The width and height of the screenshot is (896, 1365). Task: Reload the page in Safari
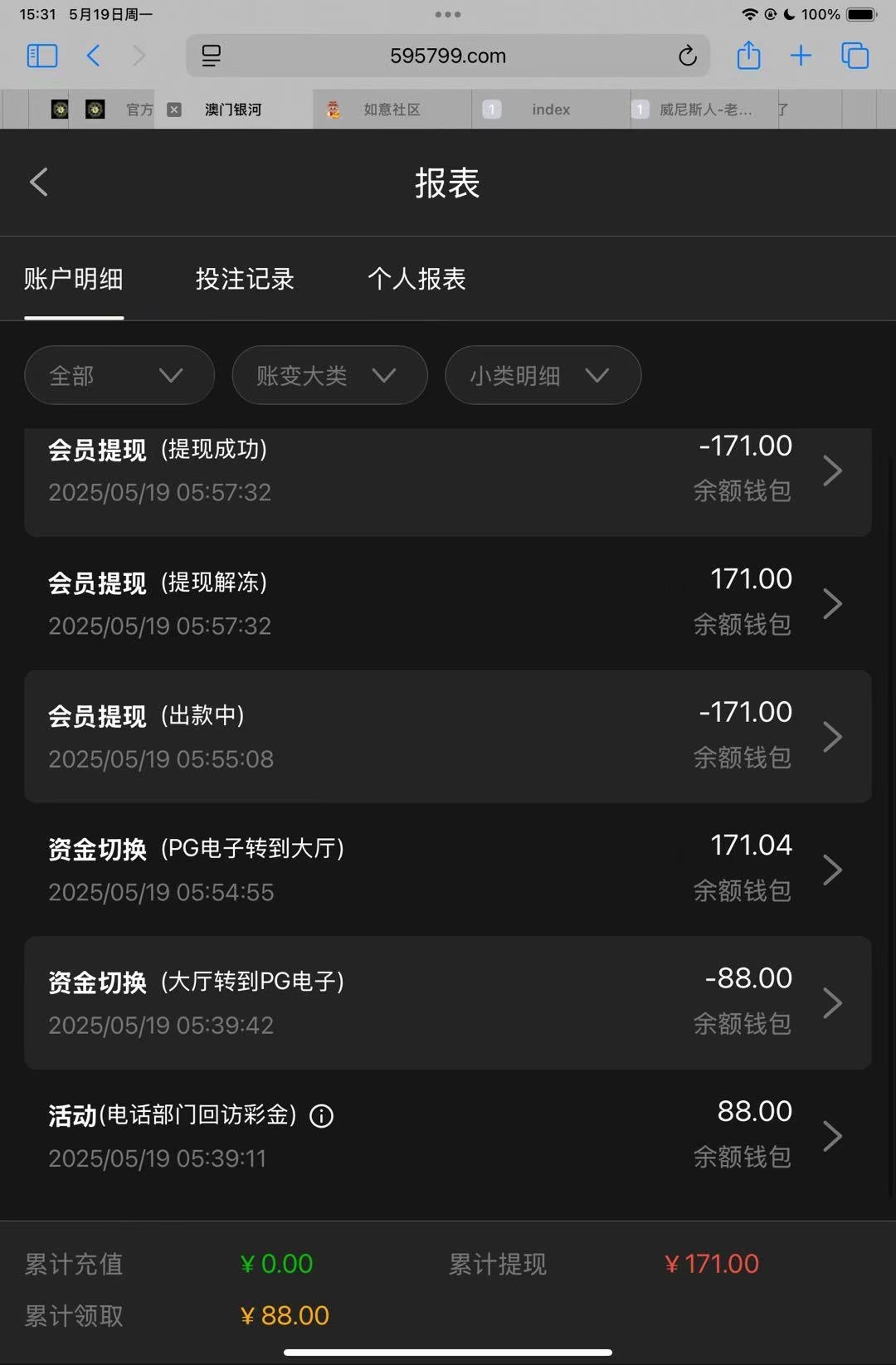(687, 56)
